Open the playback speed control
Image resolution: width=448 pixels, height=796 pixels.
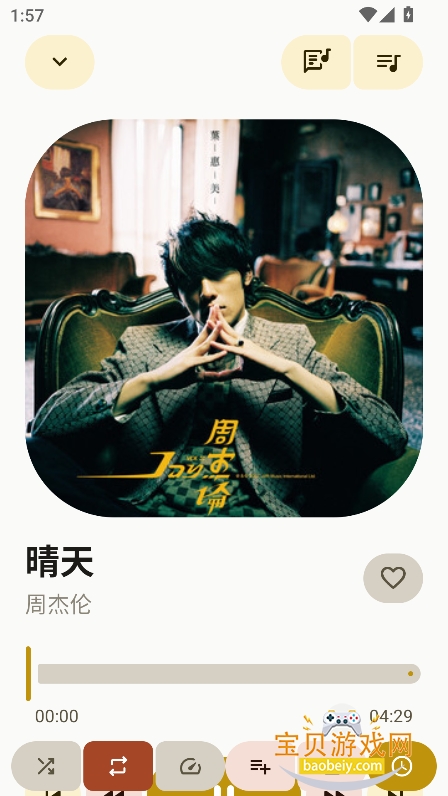pyautogui.click(x=190, y=766)
